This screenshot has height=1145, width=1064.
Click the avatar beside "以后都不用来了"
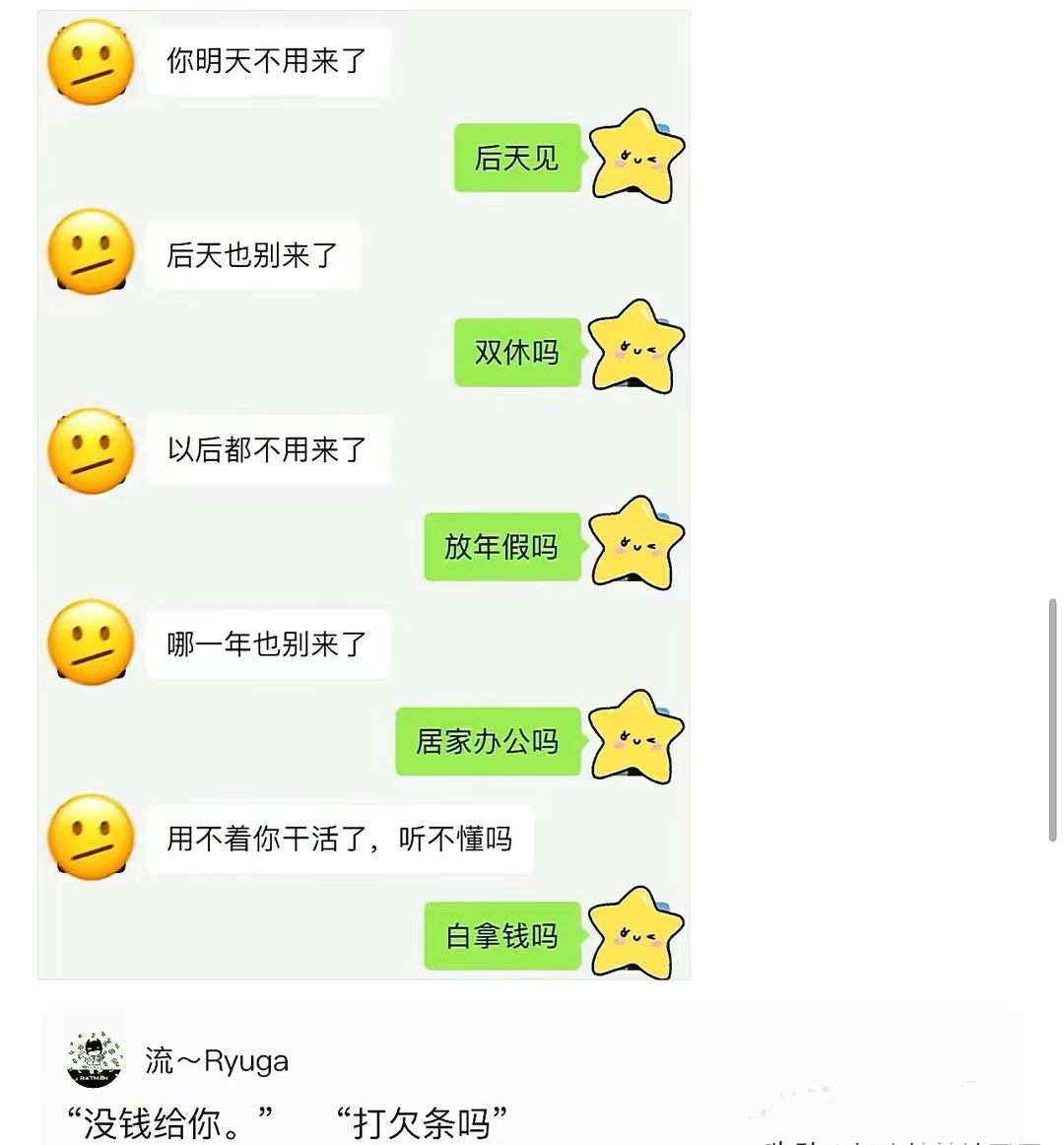(90, 448)
